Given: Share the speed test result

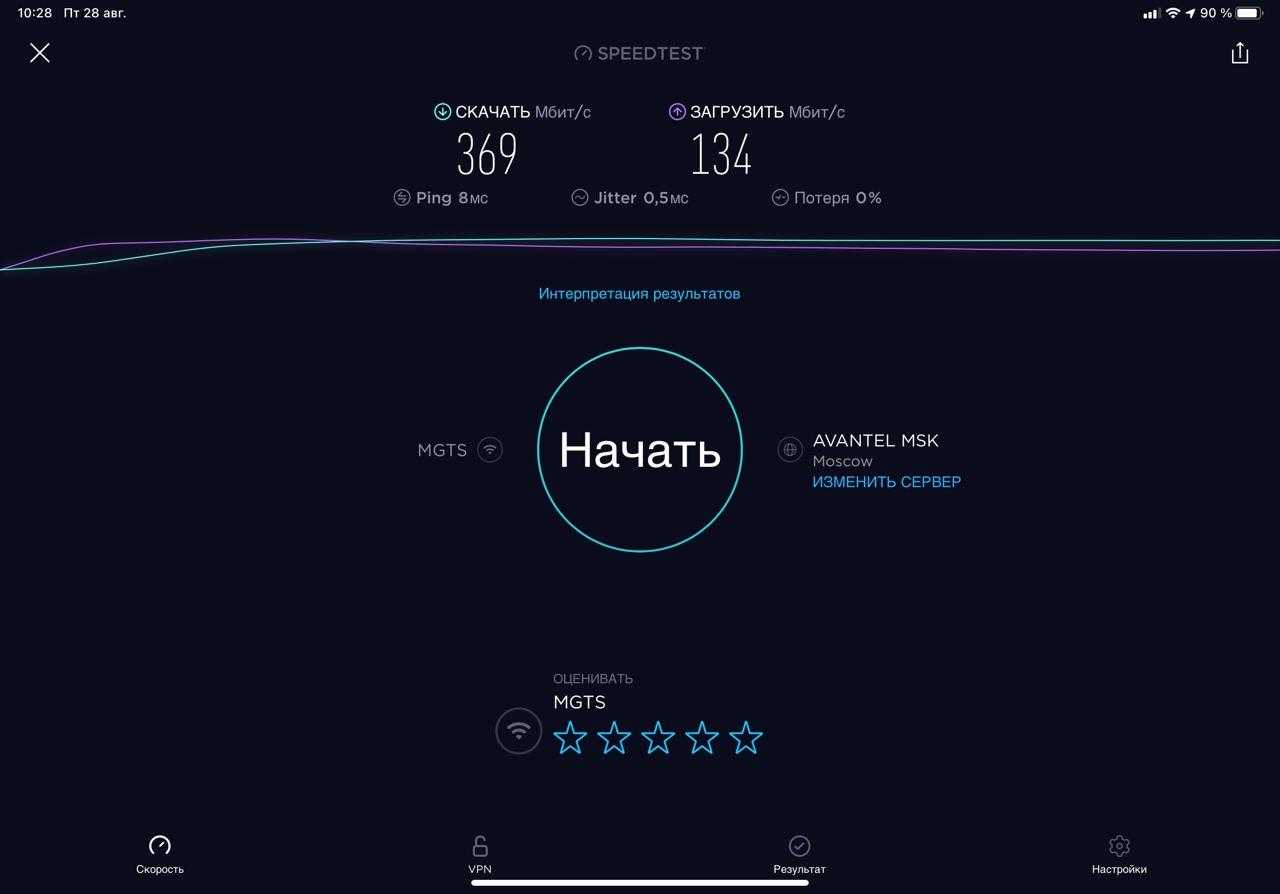Looking at the screenshot, I should pos(1239,53).
